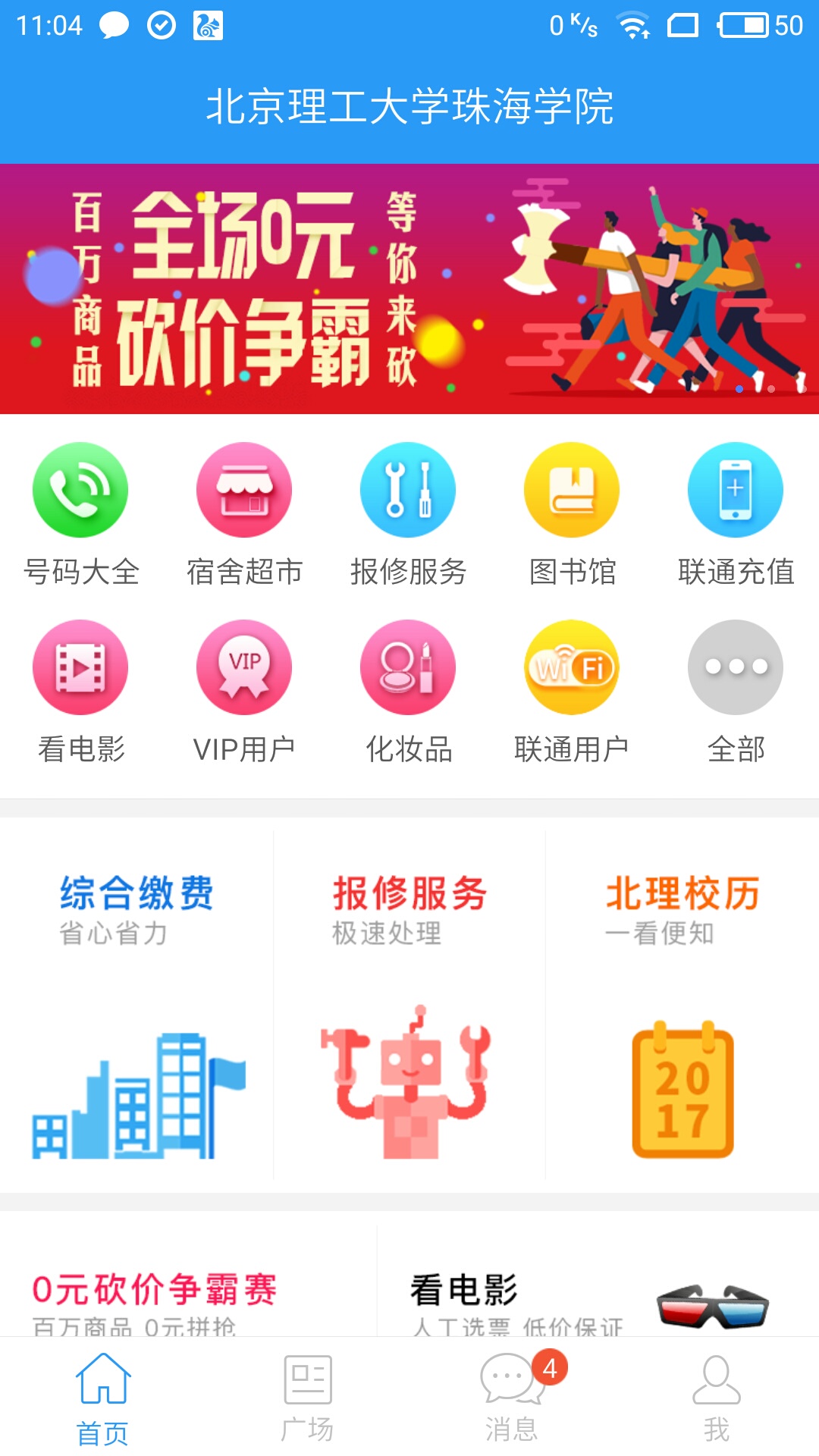Open the 宿舍超市 dorm supermarket icon

[244, 489]
